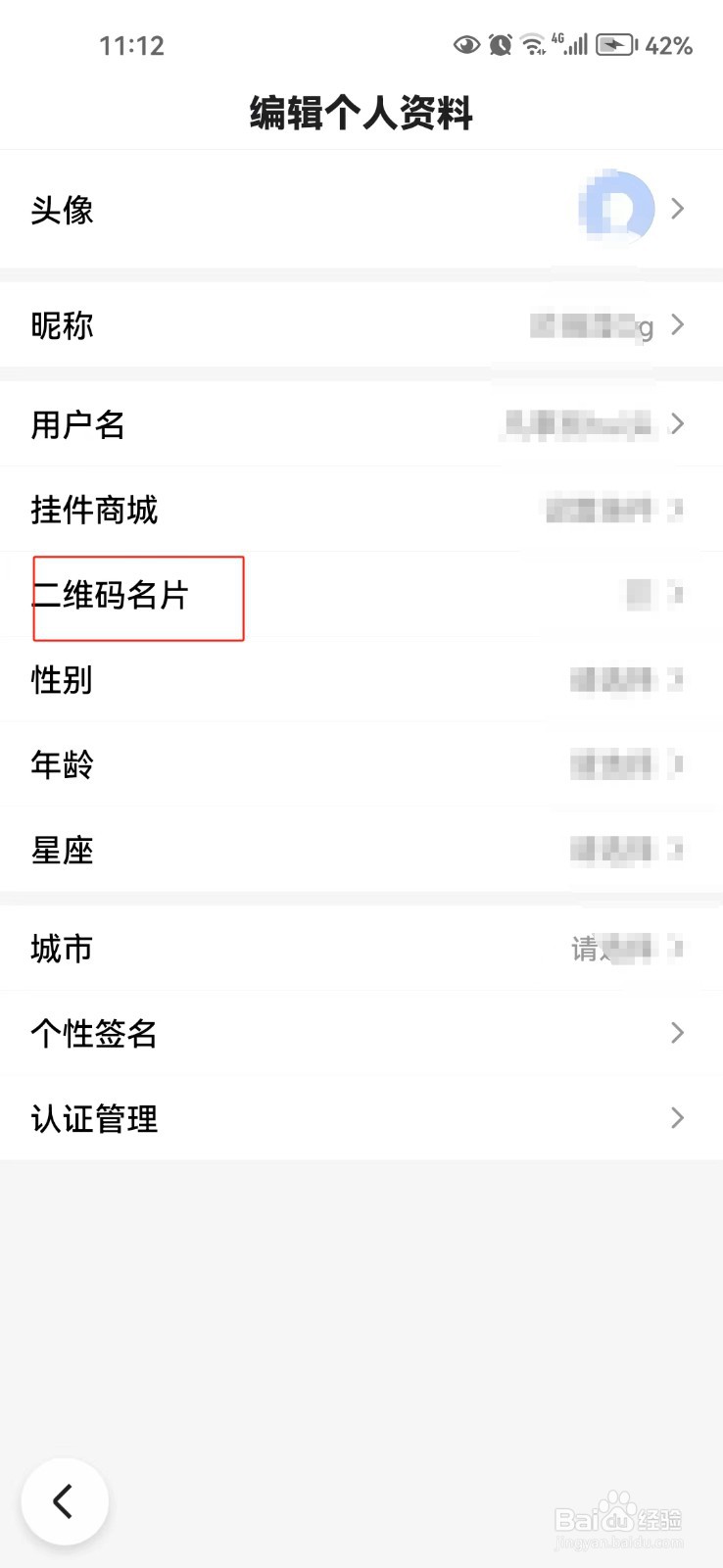
Task: Tap the 4G mobile signal indicator
Action: click(x=569, y=44)
